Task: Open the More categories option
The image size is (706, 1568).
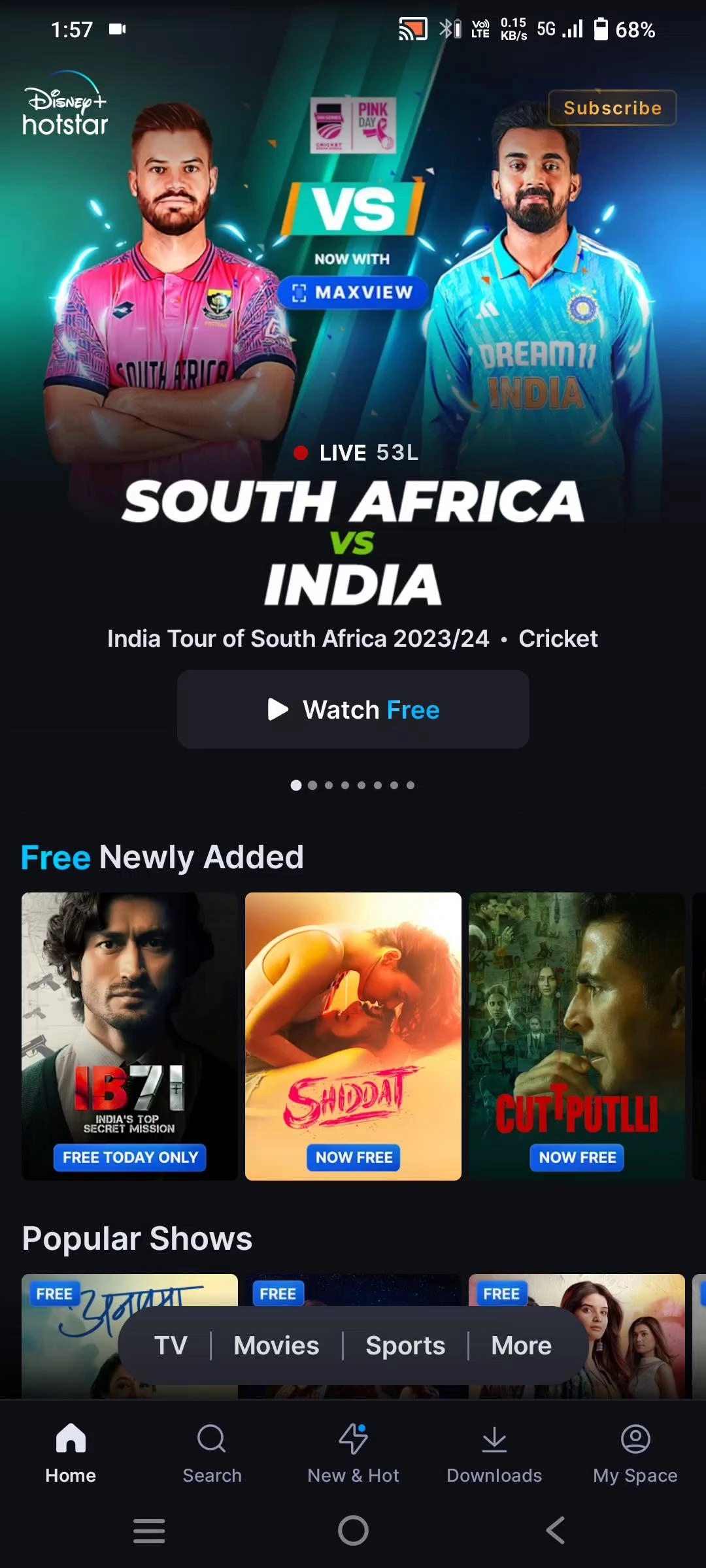Action: pos(521,1346)
